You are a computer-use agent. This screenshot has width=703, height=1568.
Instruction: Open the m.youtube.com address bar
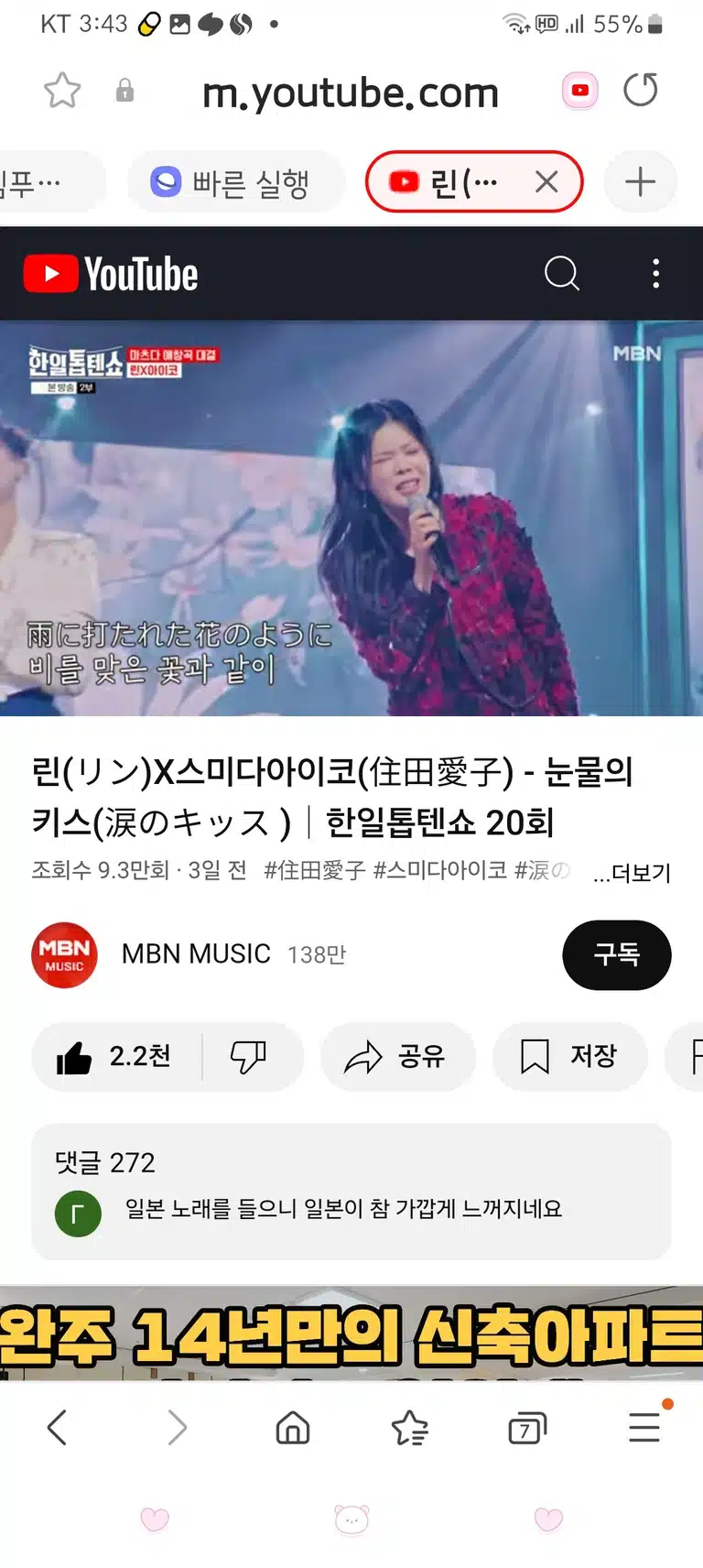pyautogui.click(x=350, y=92)
